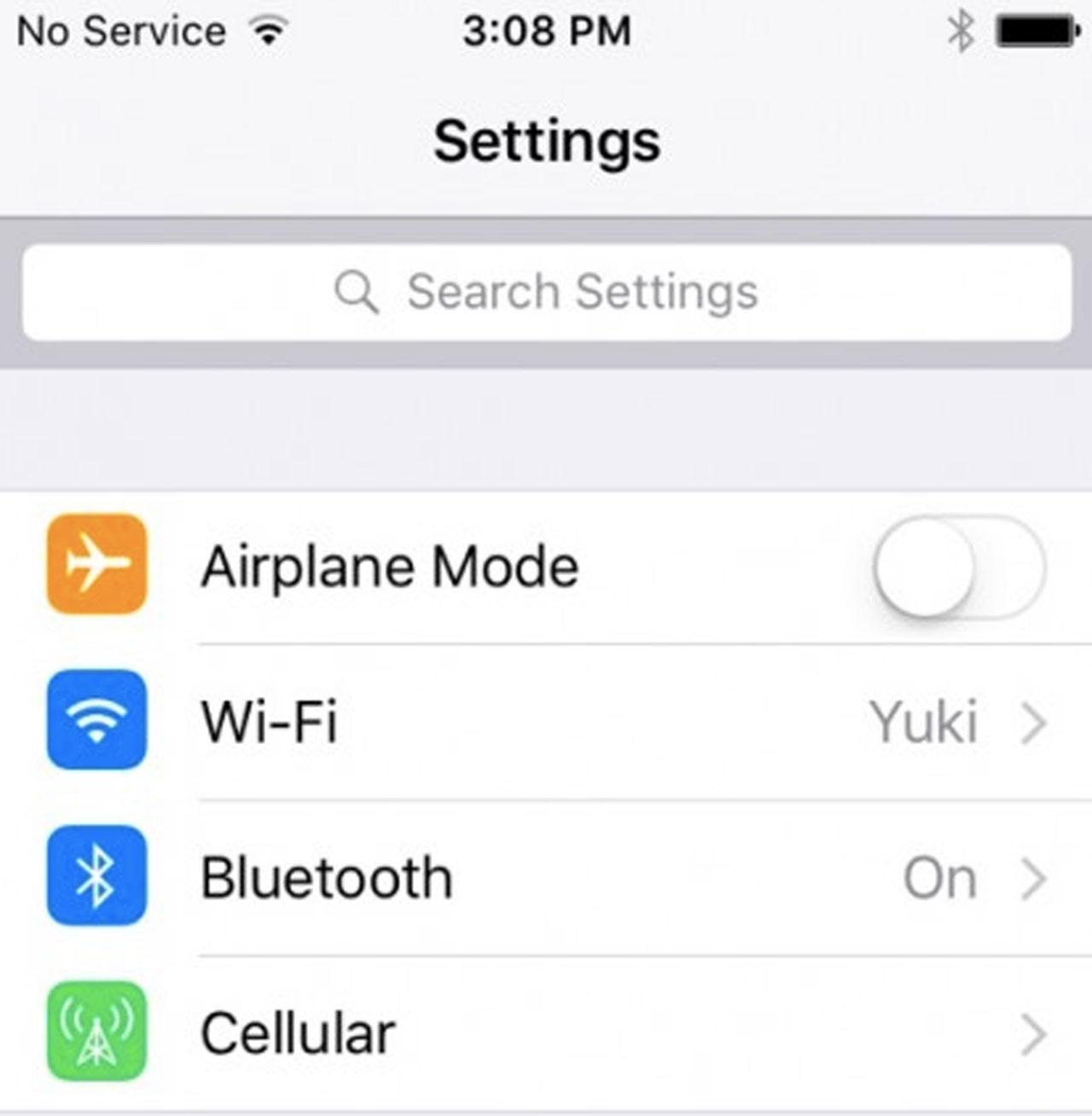Image resolution: width=1092 pixels, height=1116 pixels.
Task: Open Wi-Fi settings
Action: [x=546, y=722]
